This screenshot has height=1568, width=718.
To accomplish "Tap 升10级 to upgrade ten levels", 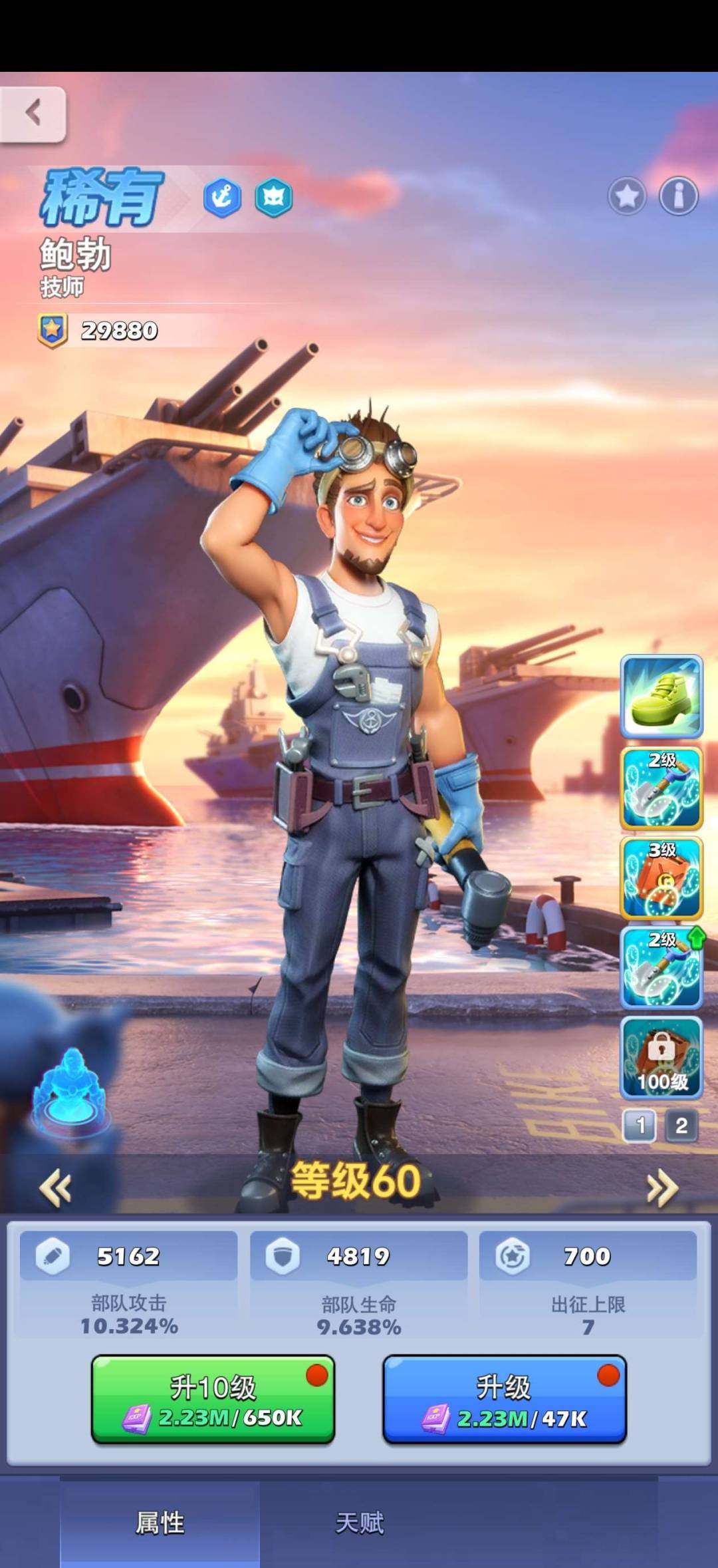I will 213,1400.
